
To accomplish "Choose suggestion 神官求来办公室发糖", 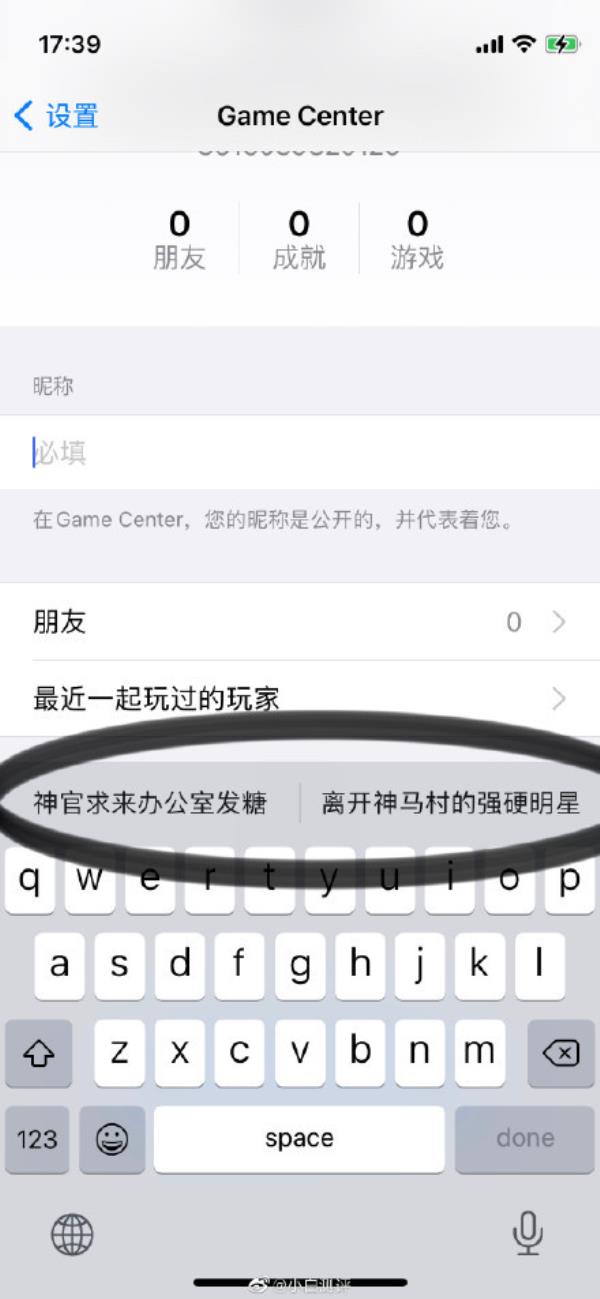I will point(150,803).
